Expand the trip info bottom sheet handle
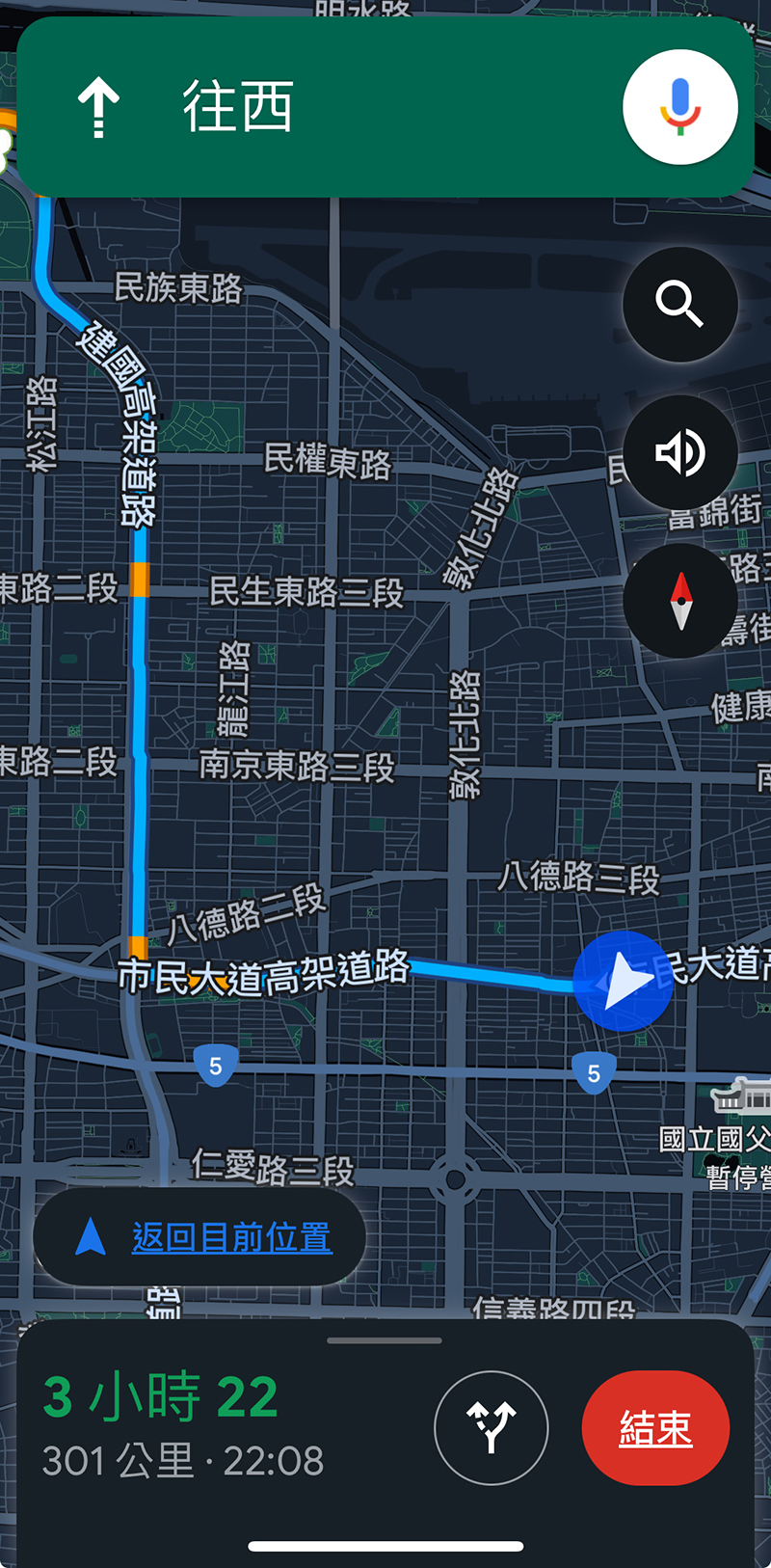This screenshot has height=1568, width=771. pos(385,1340)
